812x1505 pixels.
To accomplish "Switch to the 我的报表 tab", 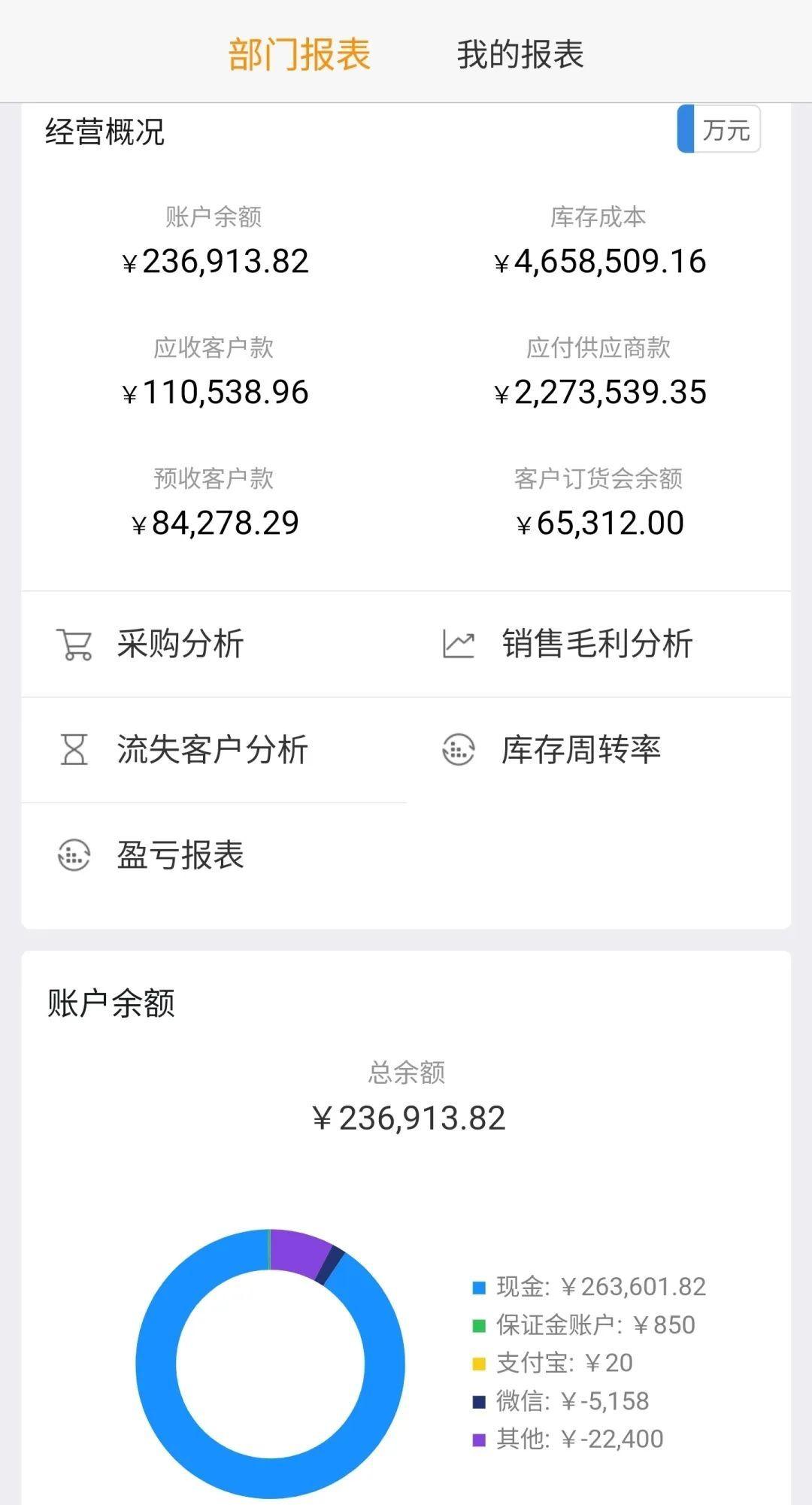I will [x=520, y=54].
